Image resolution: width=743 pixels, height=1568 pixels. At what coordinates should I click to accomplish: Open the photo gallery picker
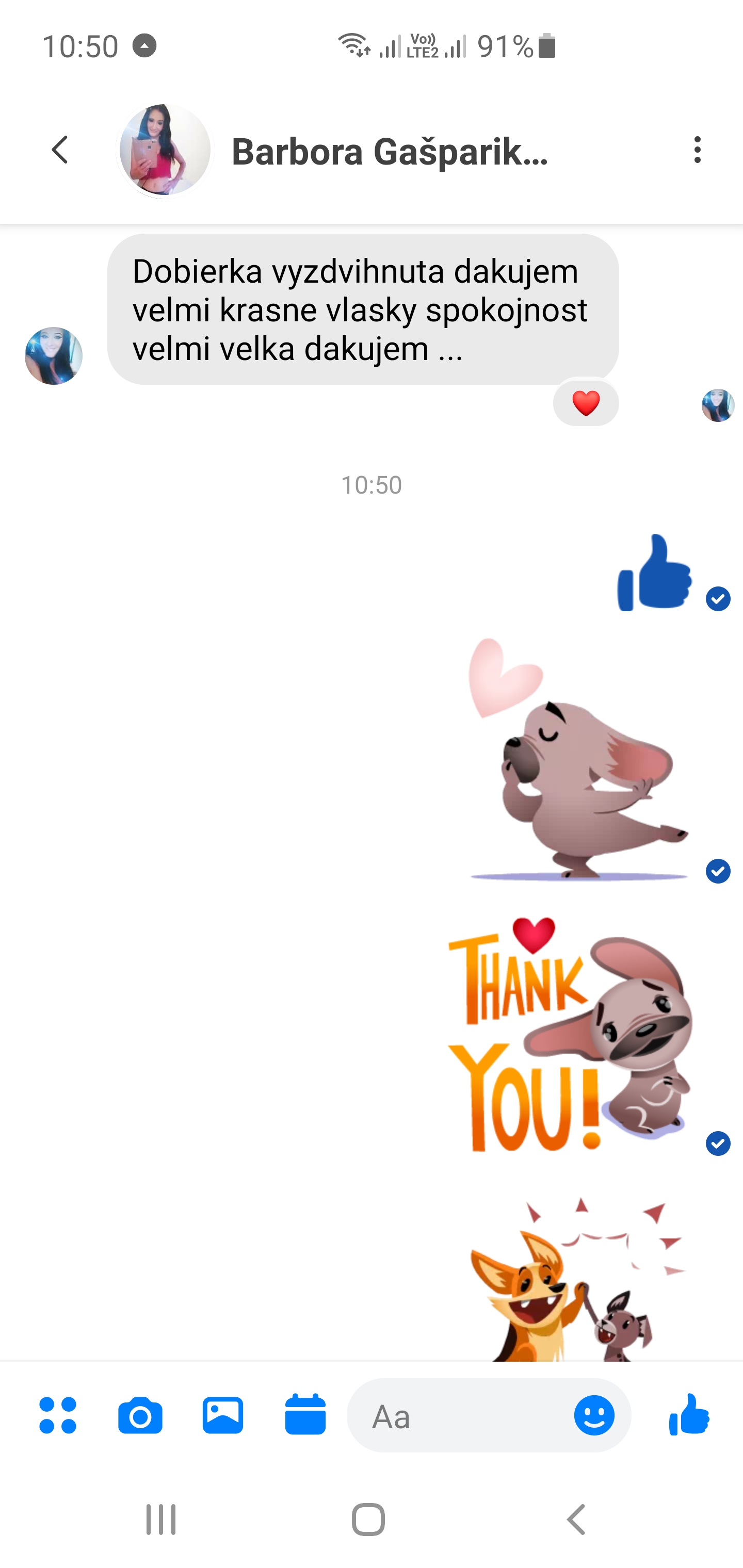pos(223,1415)
